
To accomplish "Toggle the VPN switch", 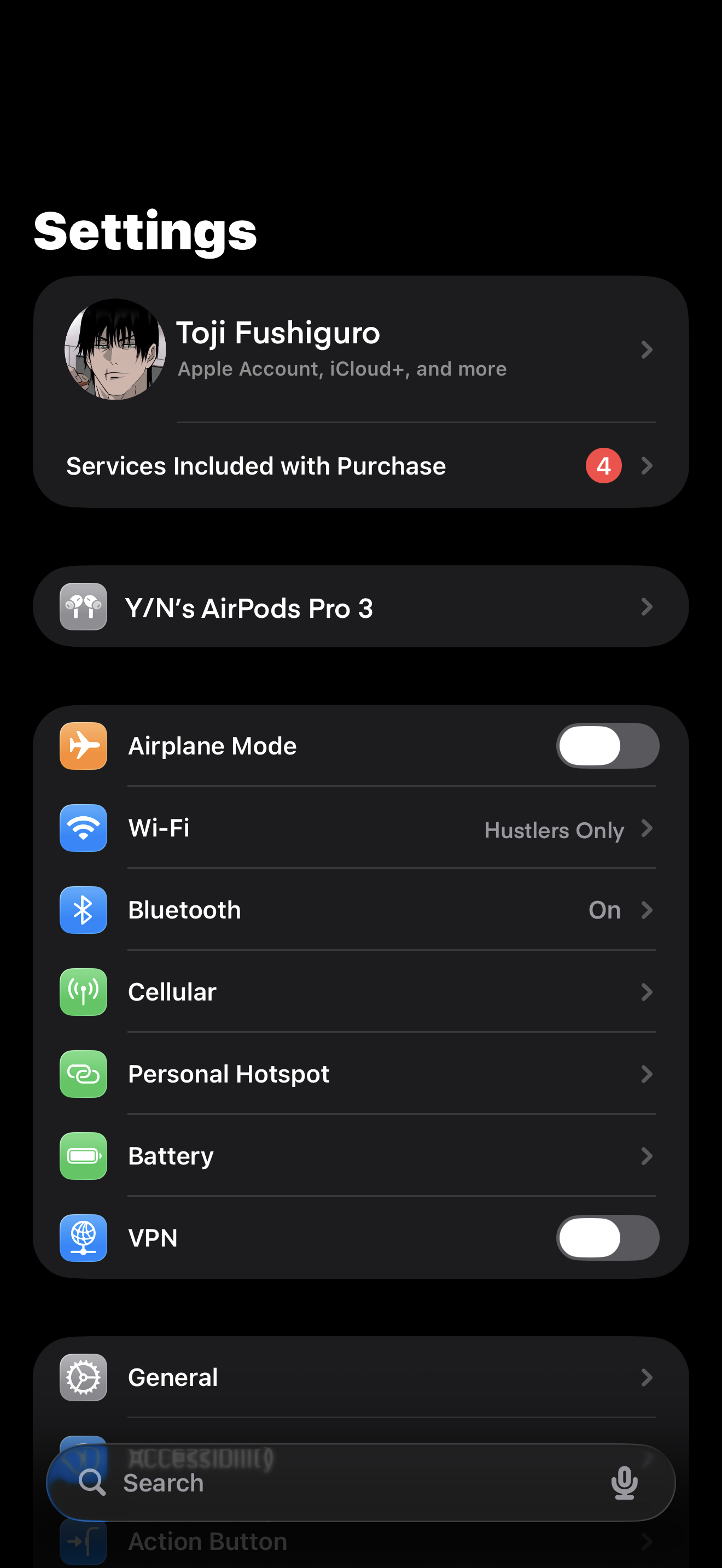I will [607, 1238].
